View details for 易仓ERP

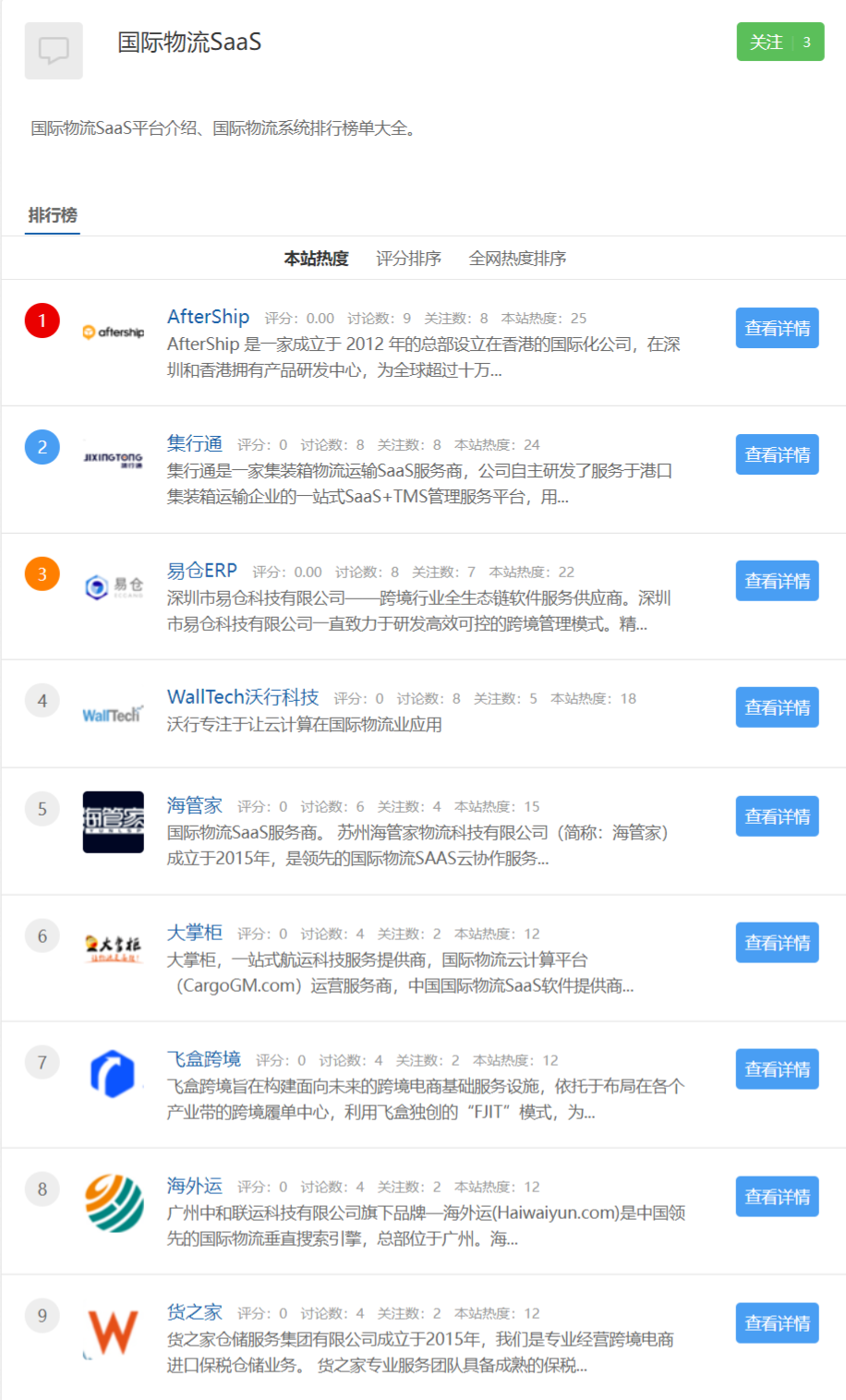[777, 581]
